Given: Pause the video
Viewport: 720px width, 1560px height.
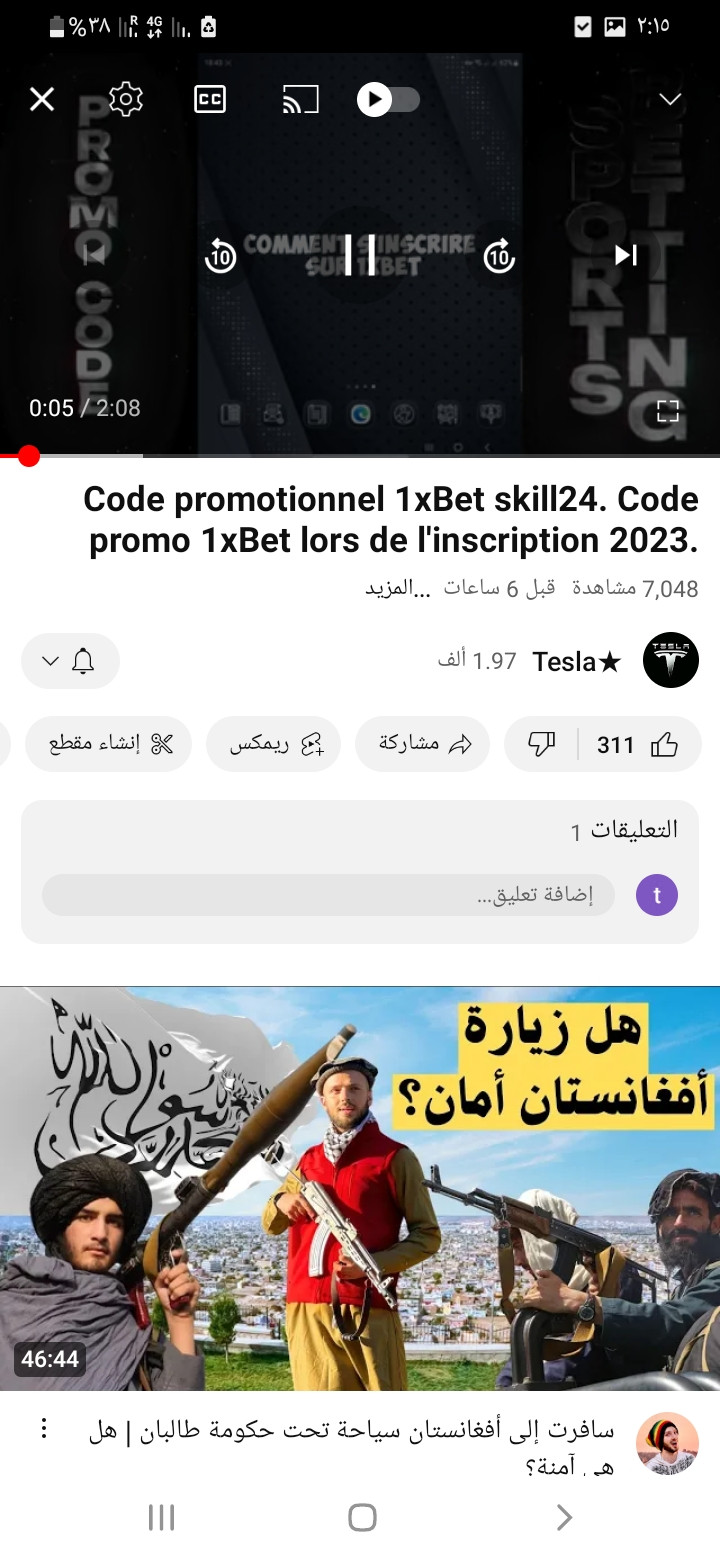Looking at the screenshot, I should [360, 255].
